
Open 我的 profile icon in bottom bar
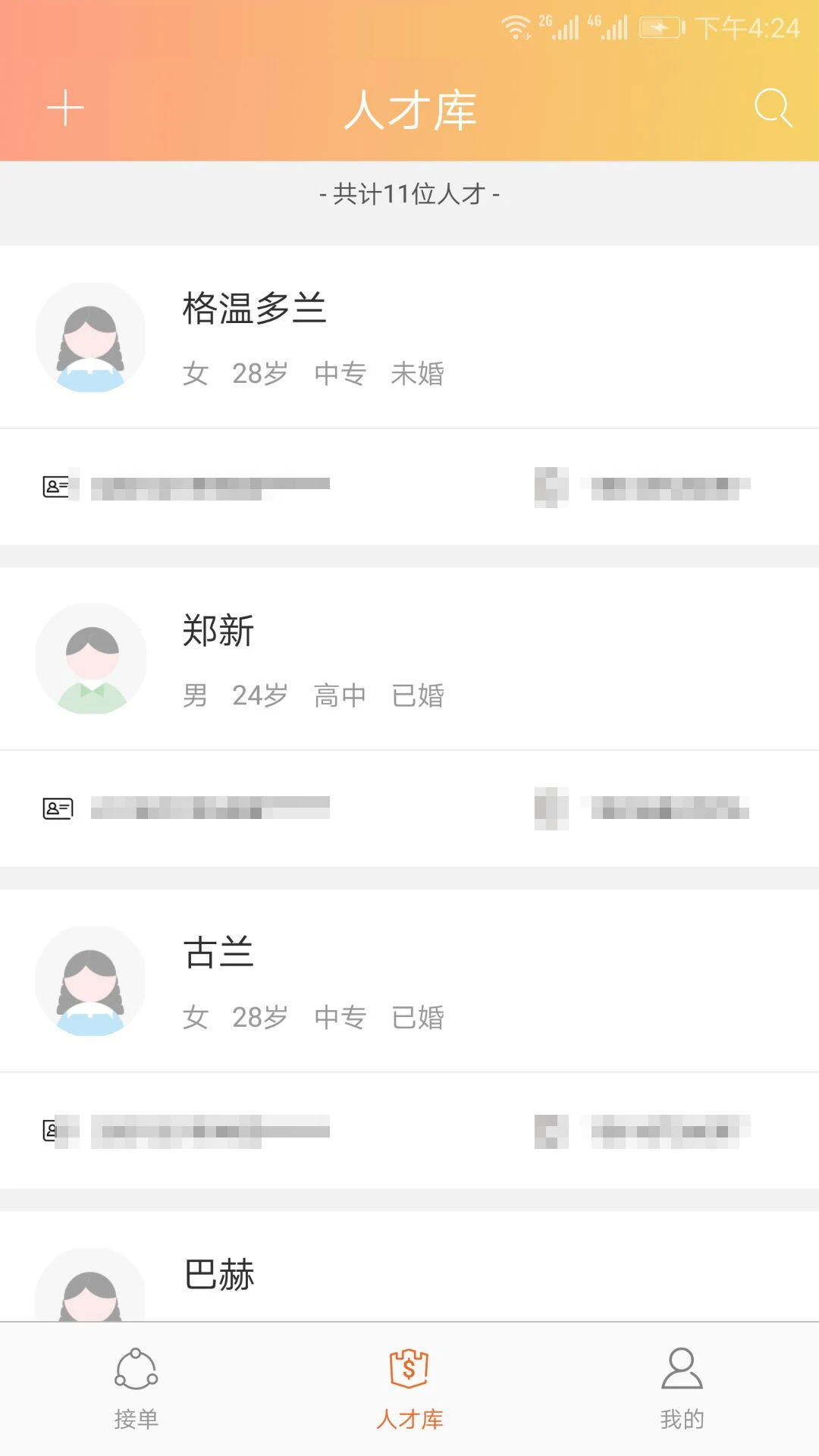point(680,1370)
